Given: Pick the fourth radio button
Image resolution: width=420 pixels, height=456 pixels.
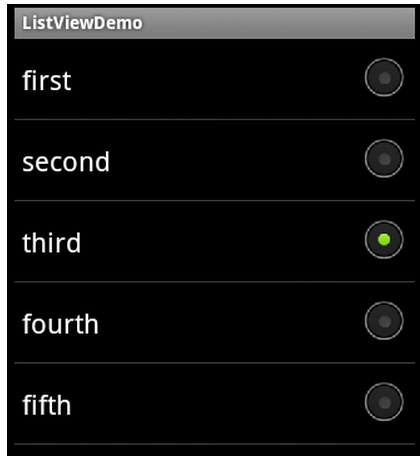Looking at the screenshot, I should pyautogui.click(x=384, y=321).
